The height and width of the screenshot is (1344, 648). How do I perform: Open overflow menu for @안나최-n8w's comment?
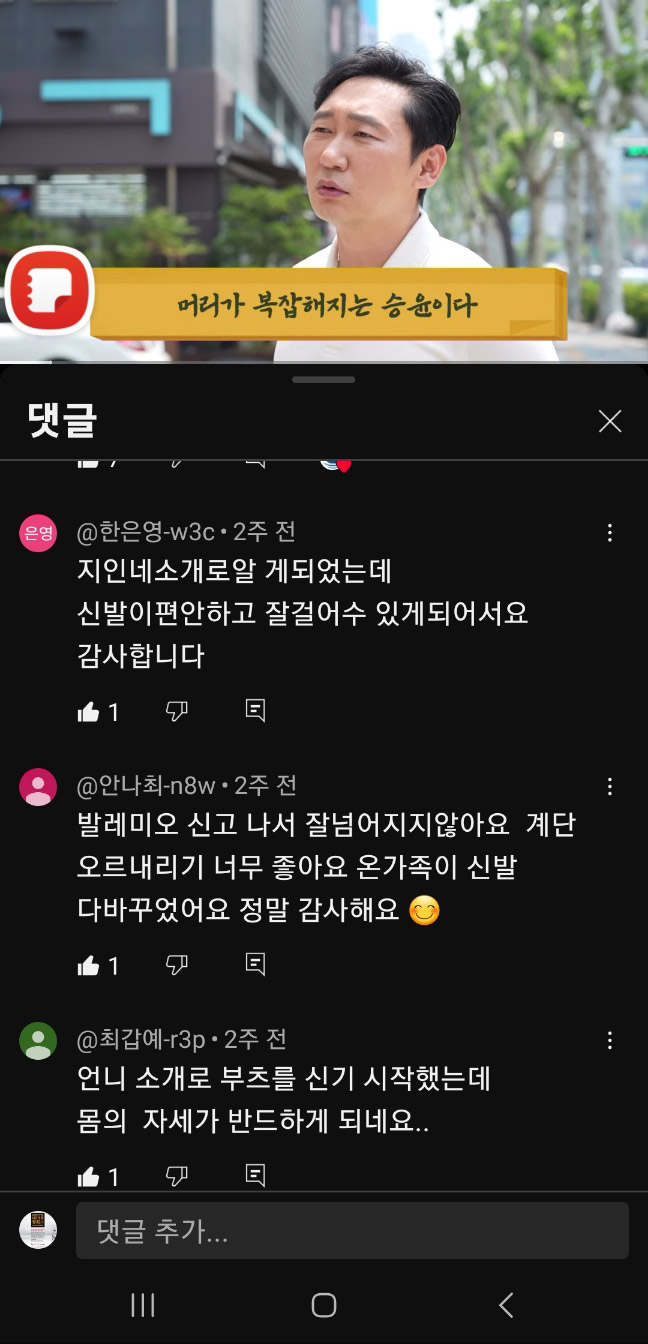(610, 787)
